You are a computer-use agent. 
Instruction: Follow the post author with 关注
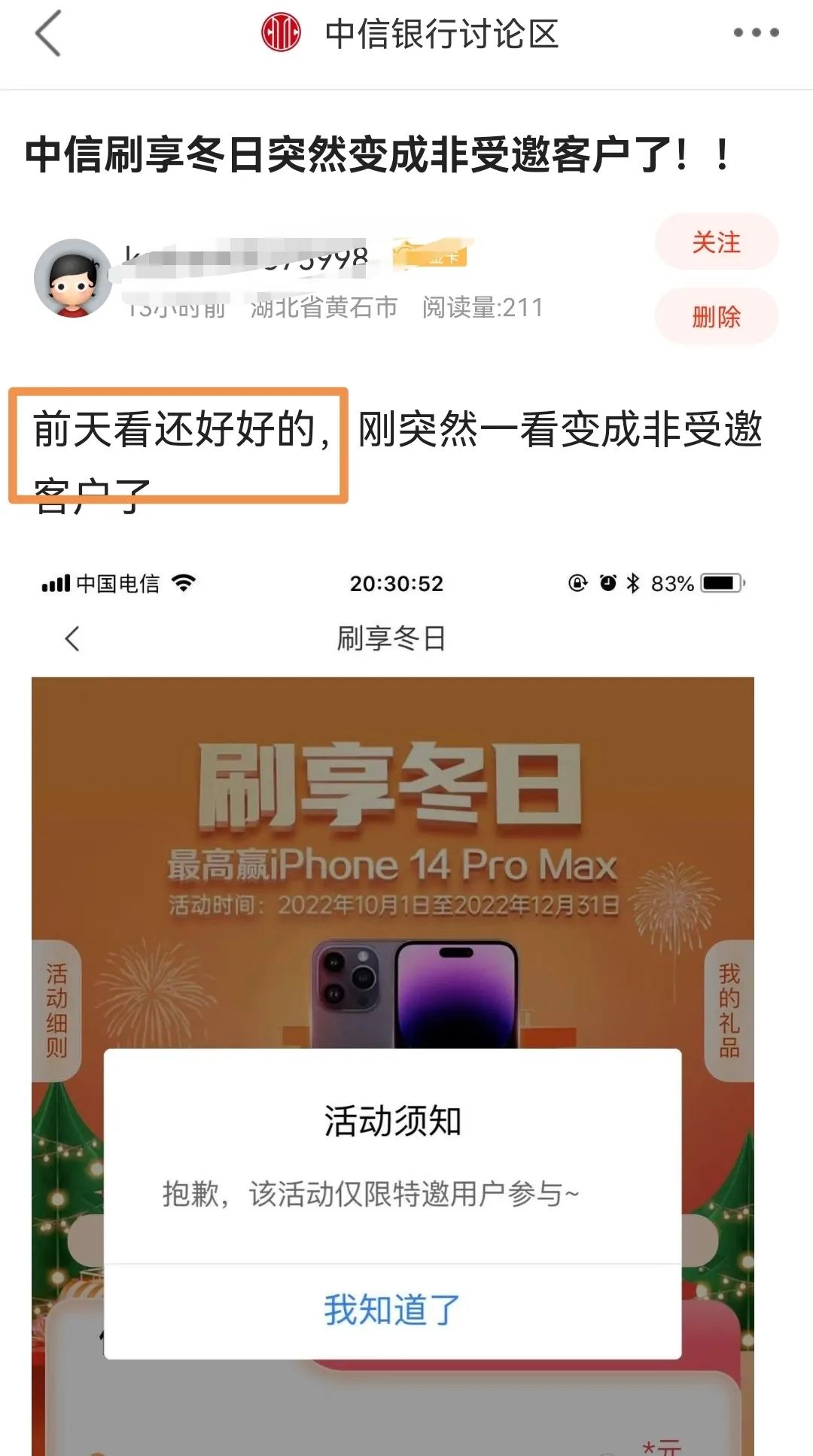click(x=716, y=242)
